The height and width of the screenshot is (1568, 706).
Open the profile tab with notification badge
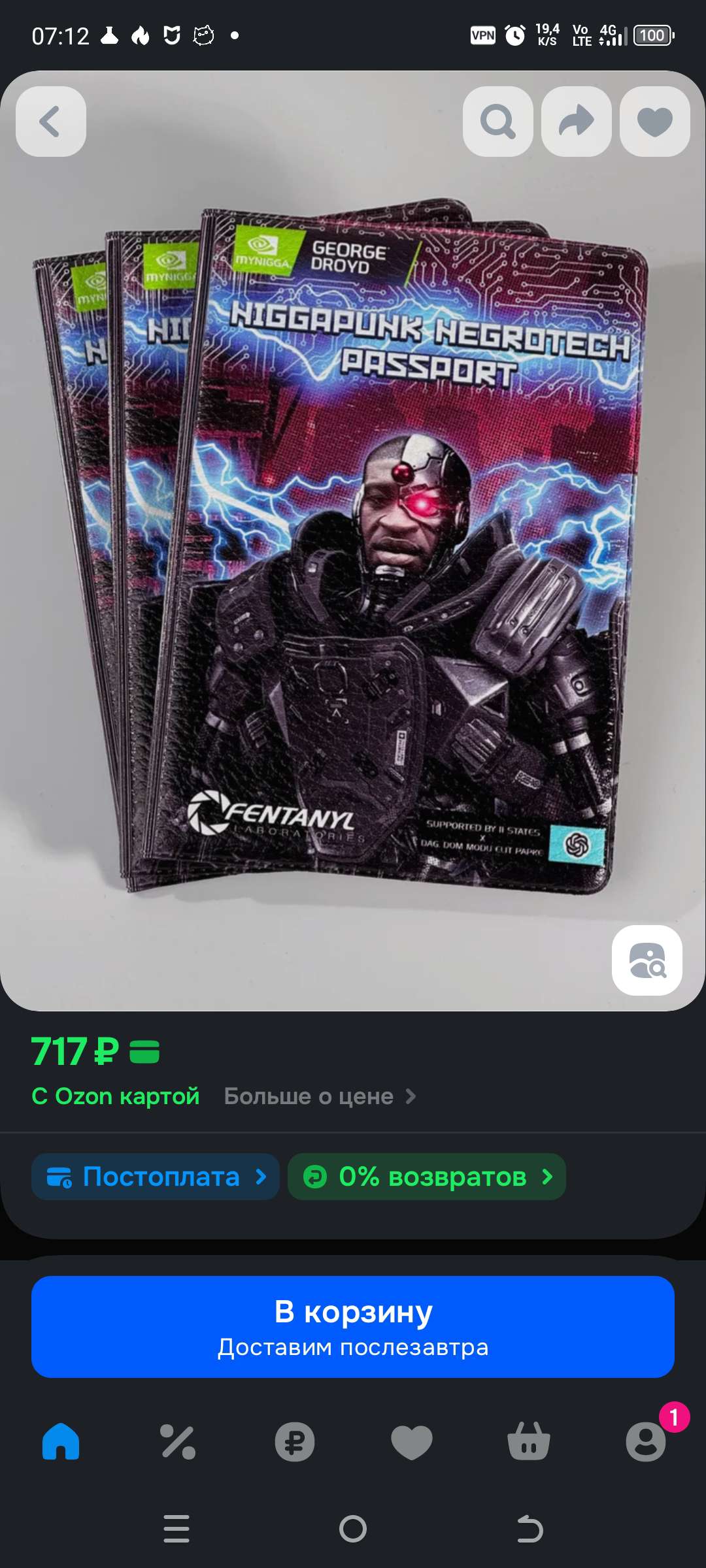pyautogui.click(x=646, y=1442)
